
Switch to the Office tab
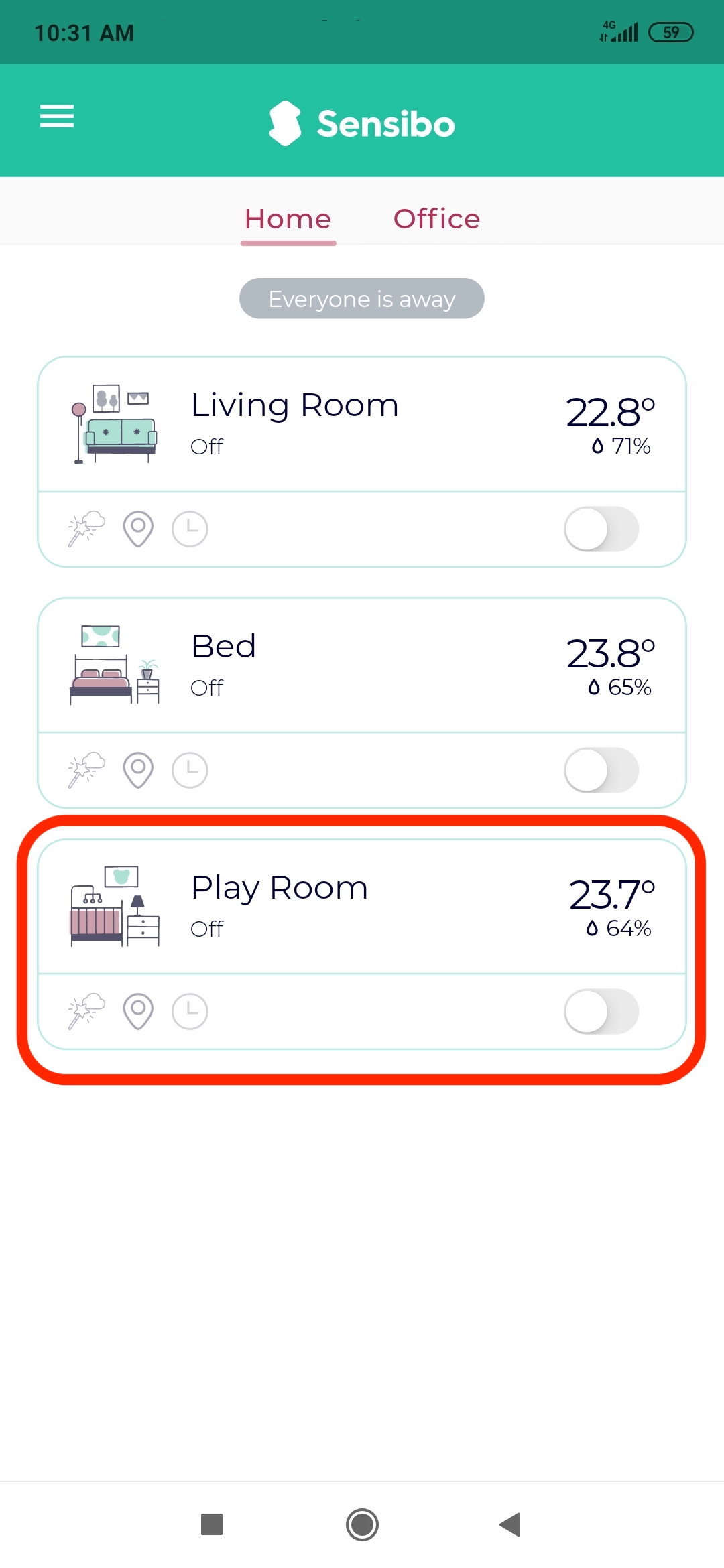(x=436, y=219)
